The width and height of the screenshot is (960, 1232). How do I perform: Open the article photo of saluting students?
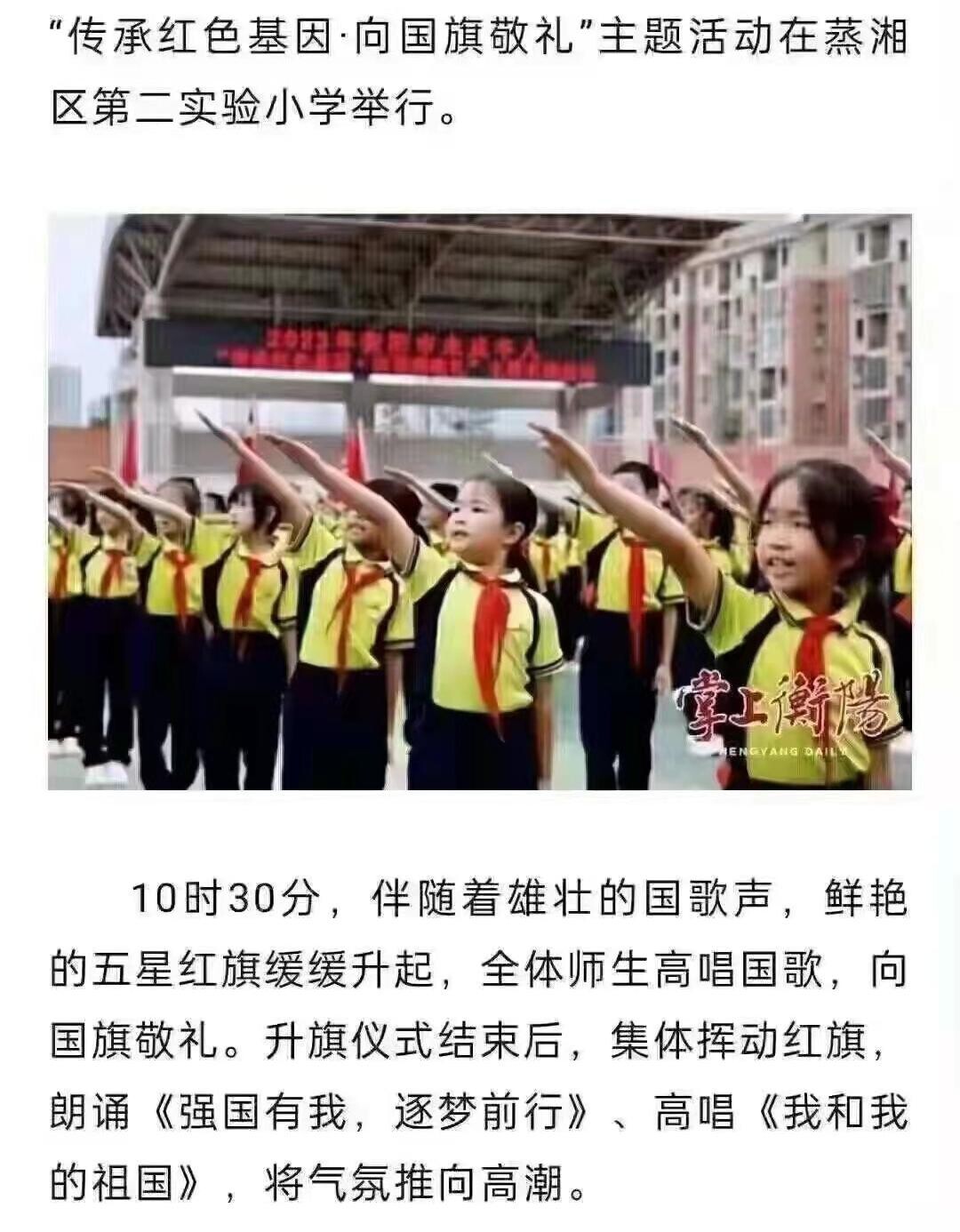tap(480, 502)
